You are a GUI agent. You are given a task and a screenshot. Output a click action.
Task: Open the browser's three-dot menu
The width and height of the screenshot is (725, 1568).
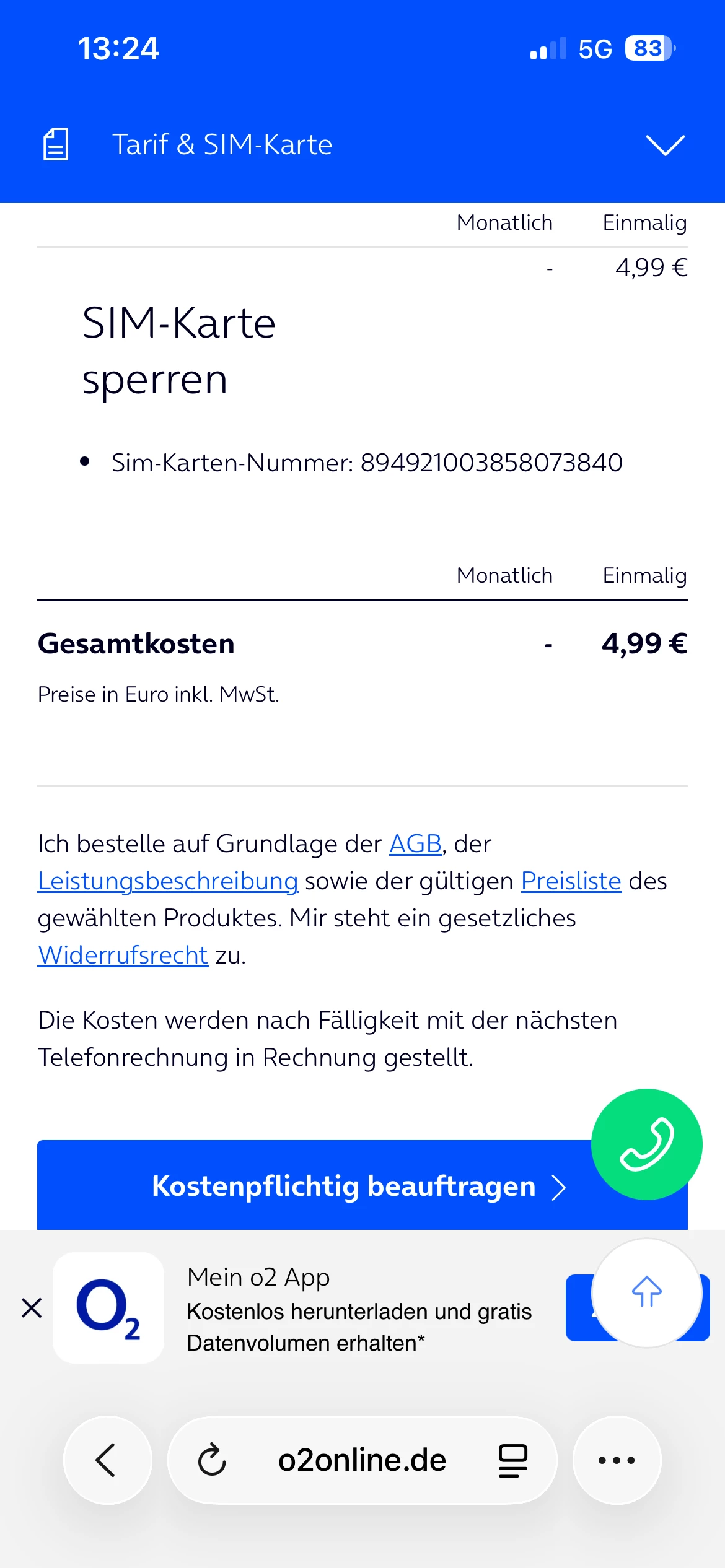click(617, 1460)
